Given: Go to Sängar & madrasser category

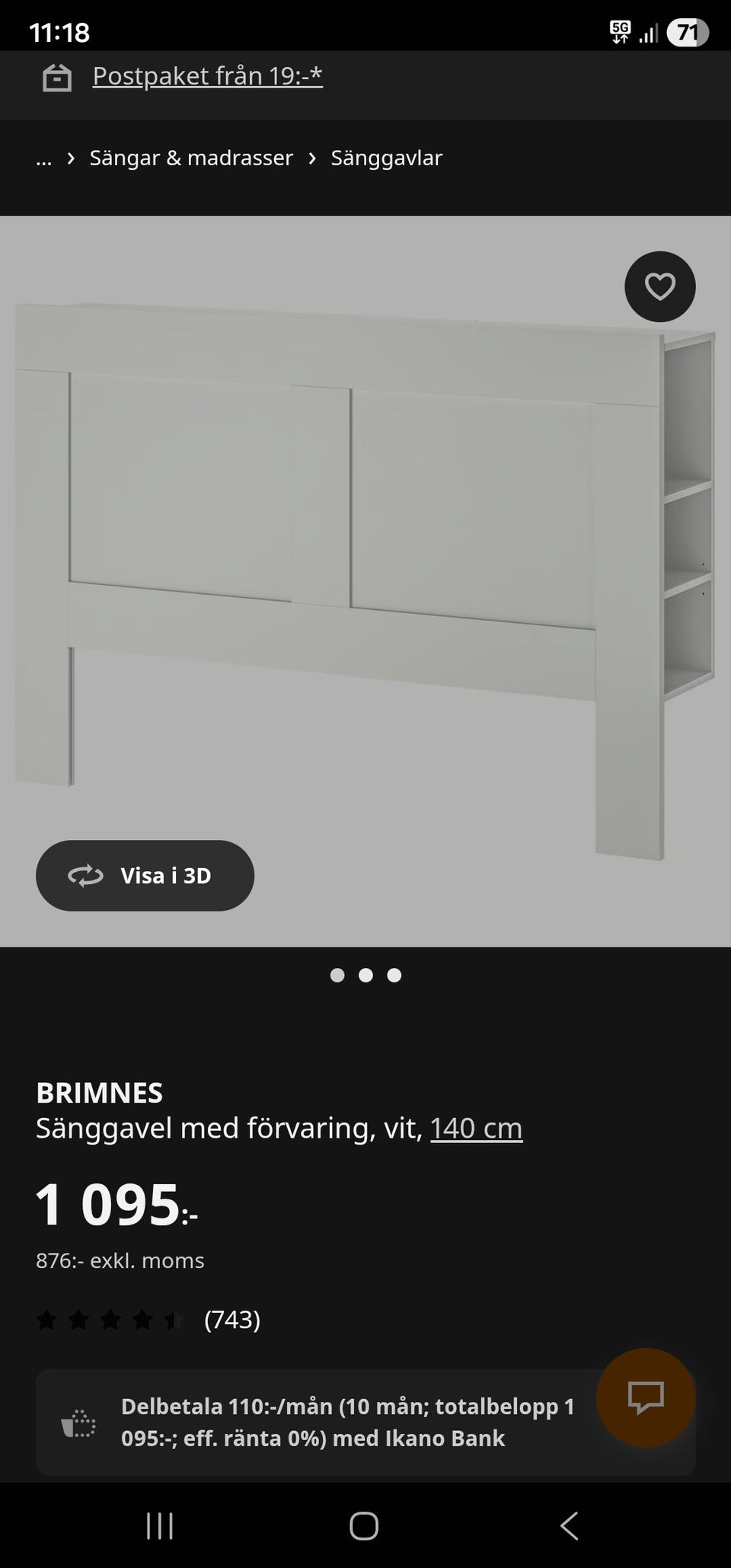Looking at the screenshot, I should (x=191, y=158).
